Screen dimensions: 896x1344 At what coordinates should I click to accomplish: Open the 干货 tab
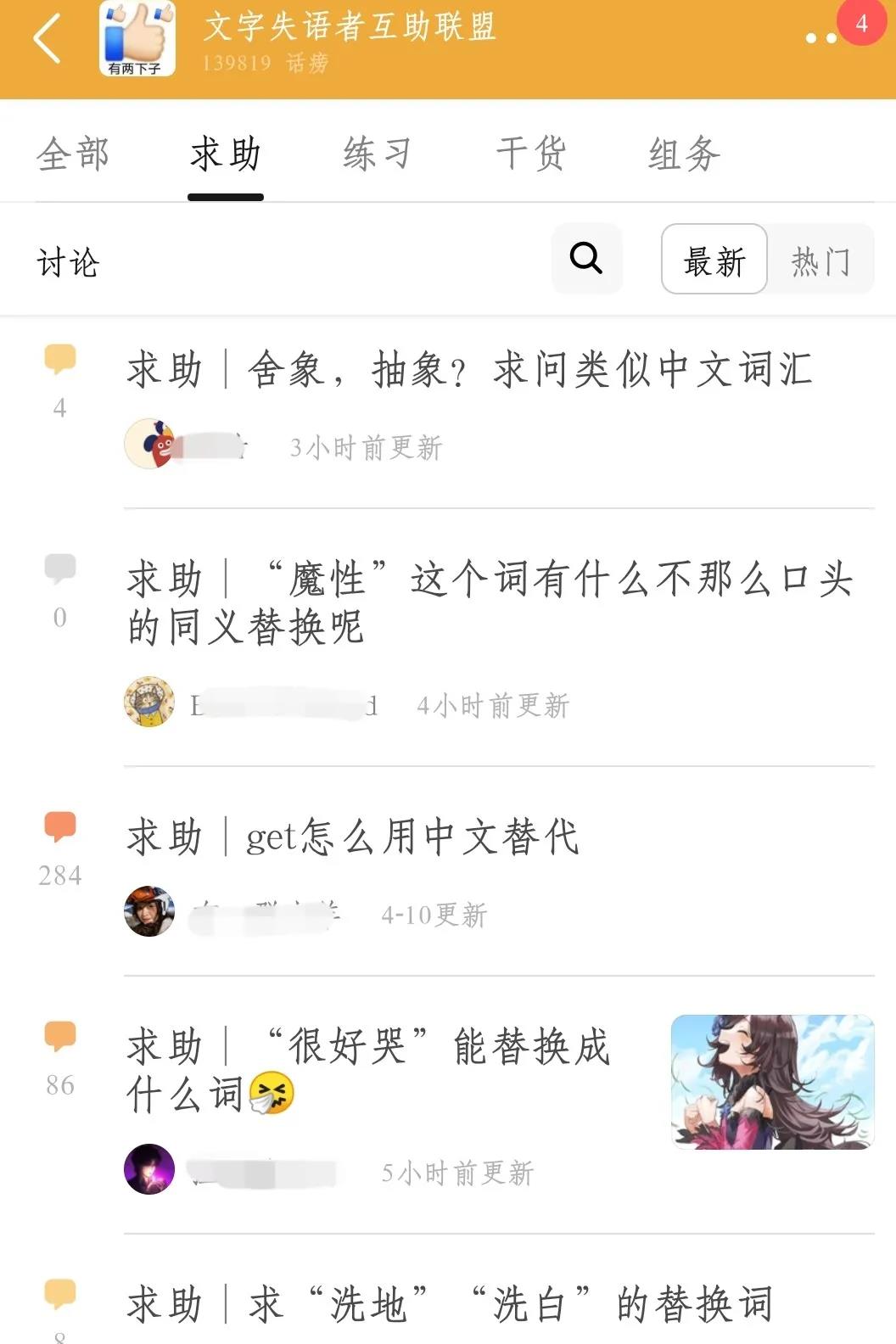pos(530,154)
